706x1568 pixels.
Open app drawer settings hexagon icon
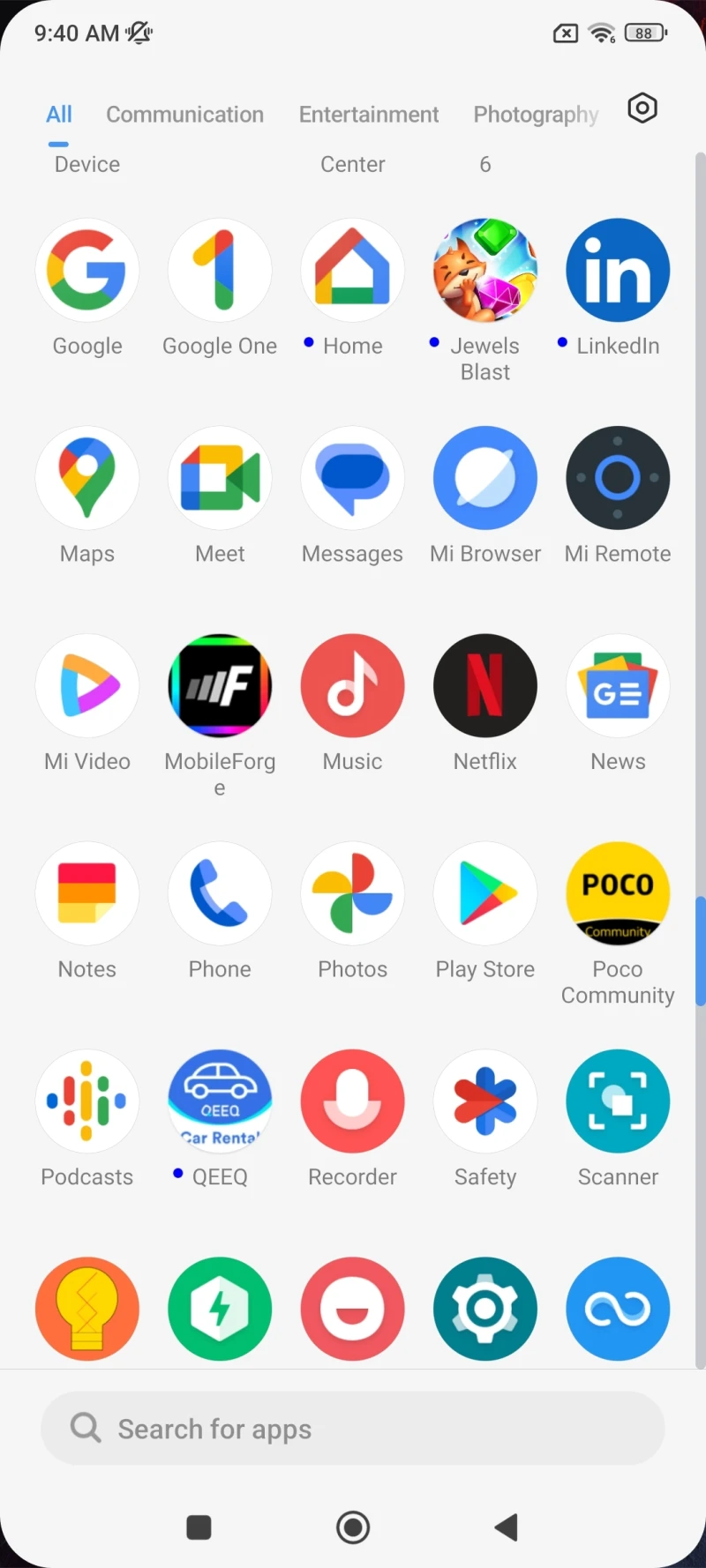642,108
